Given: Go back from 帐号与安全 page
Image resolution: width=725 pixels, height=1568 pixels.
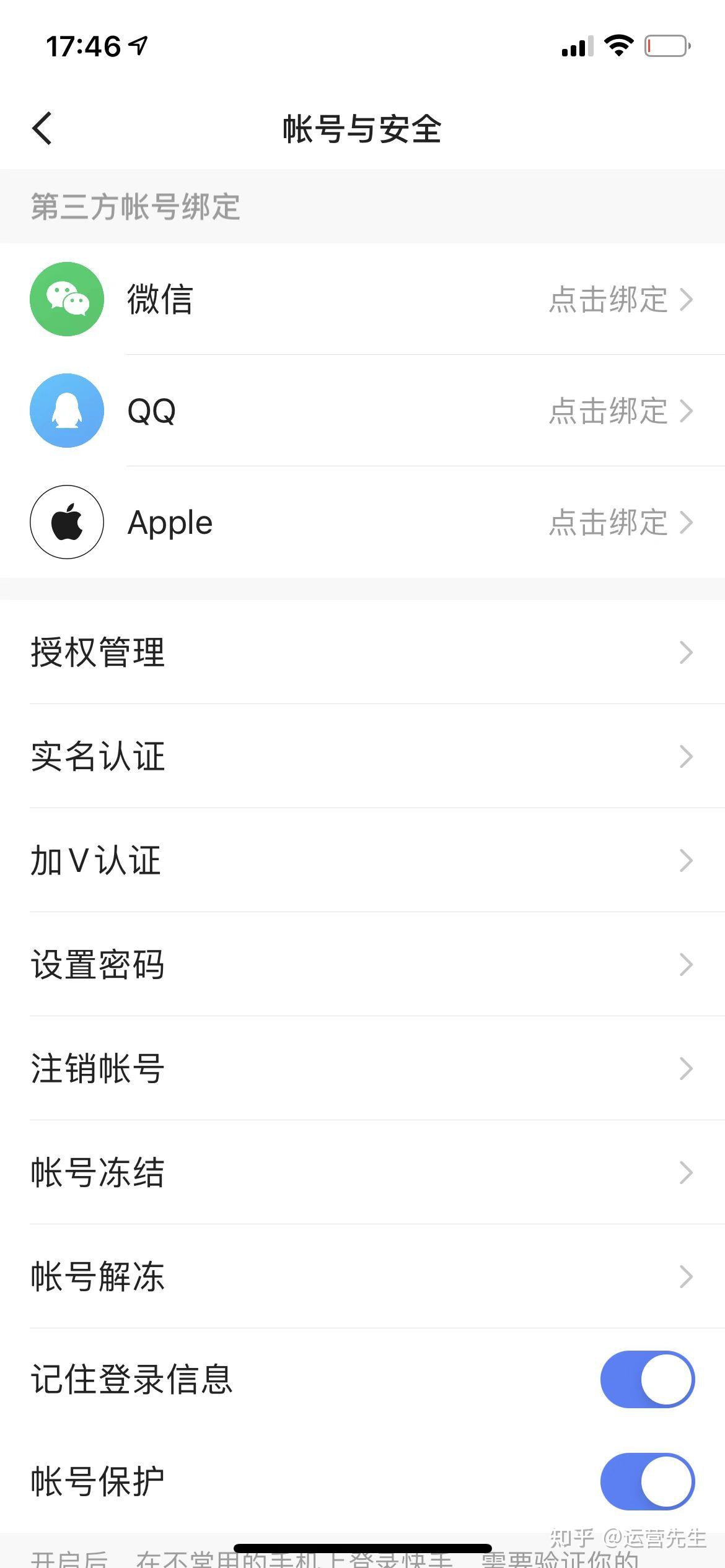Looking at the screenshot, I should (x=42, y=129).
